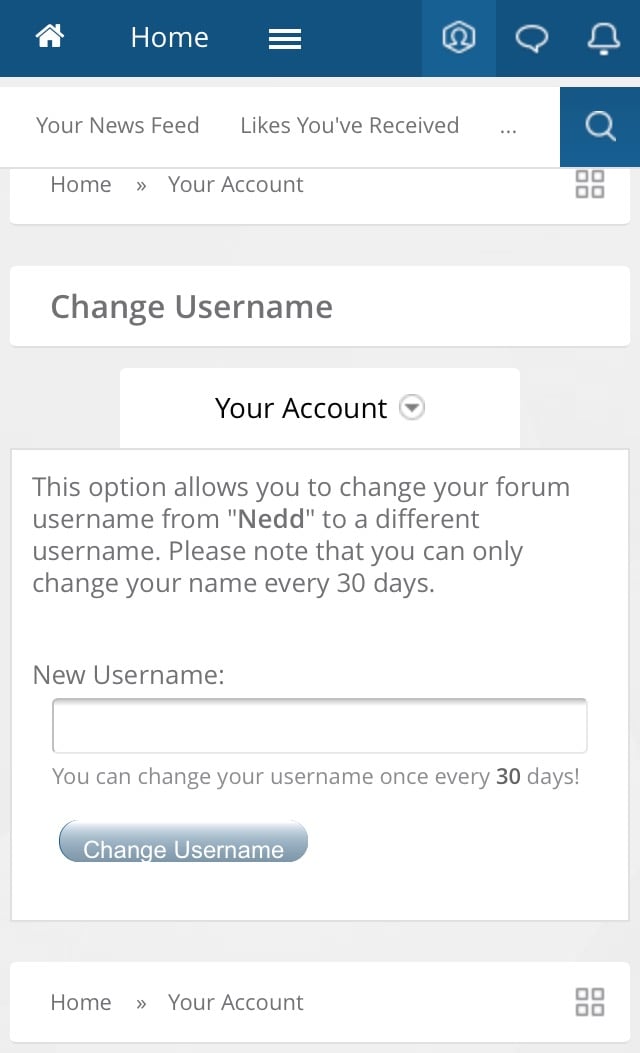Open the search magnifier
640x1053 pixels.
click(x=600, y=126)
